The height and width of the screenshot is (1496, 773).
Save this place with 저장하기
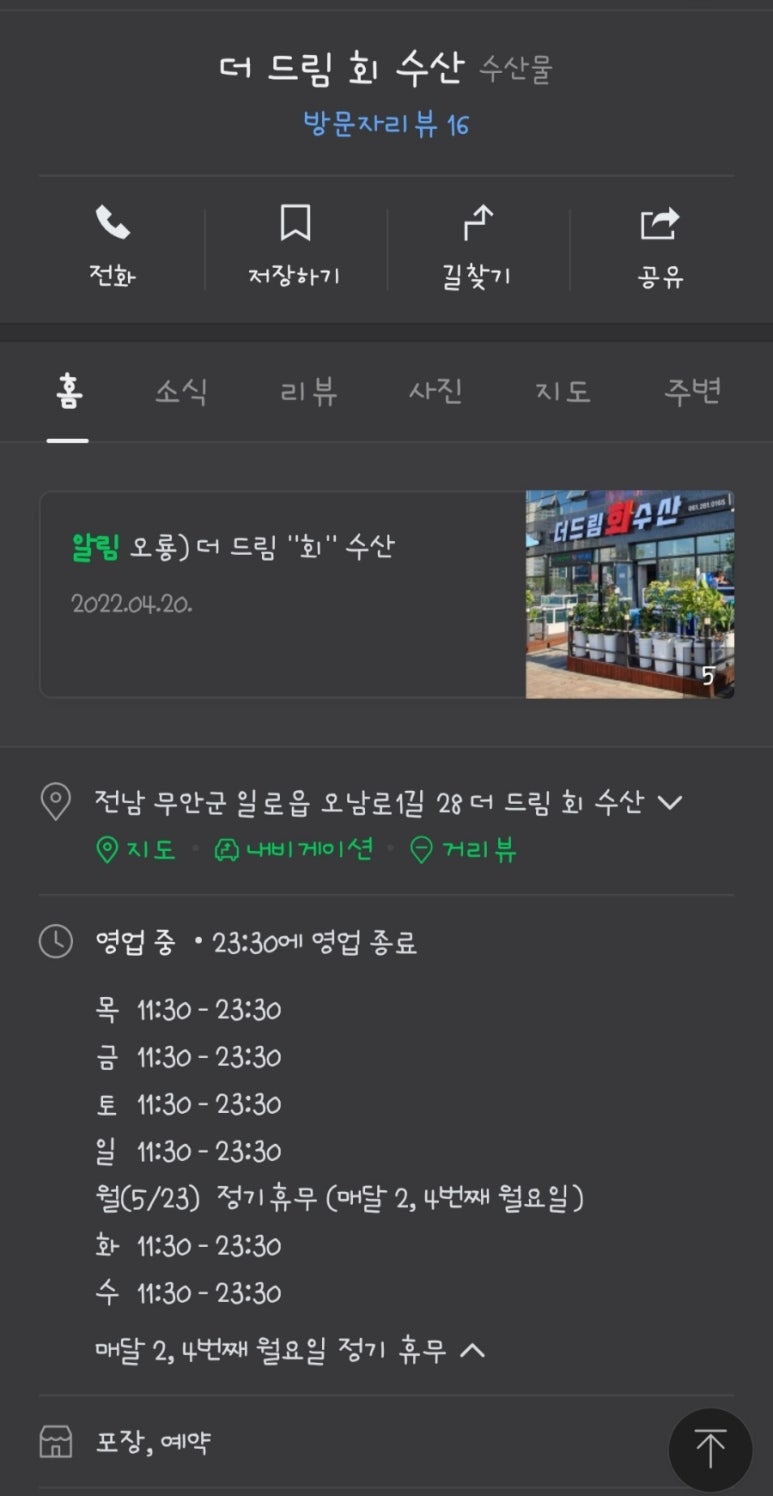[294, 246]
